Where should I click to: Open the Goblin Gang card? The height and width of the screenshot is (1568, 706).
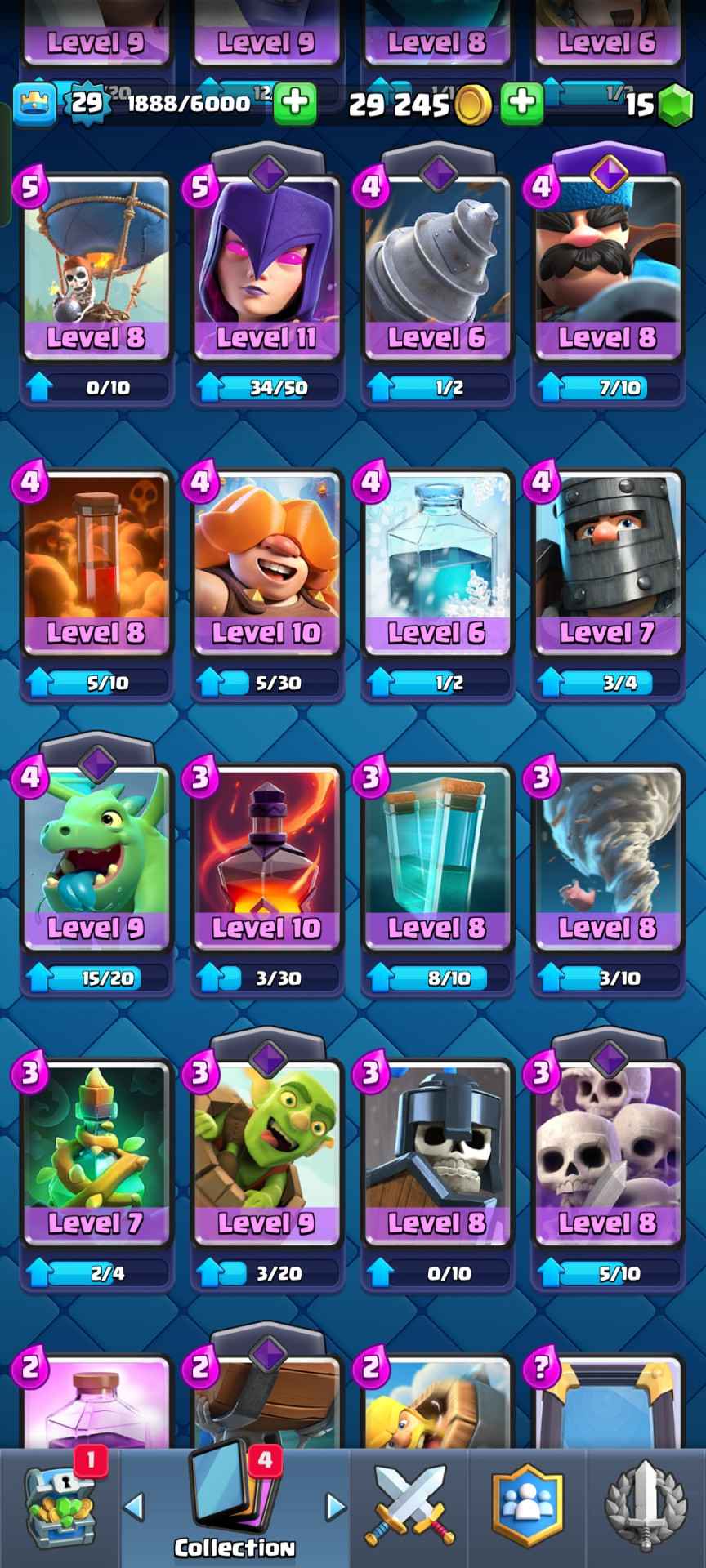(266, 1153)
